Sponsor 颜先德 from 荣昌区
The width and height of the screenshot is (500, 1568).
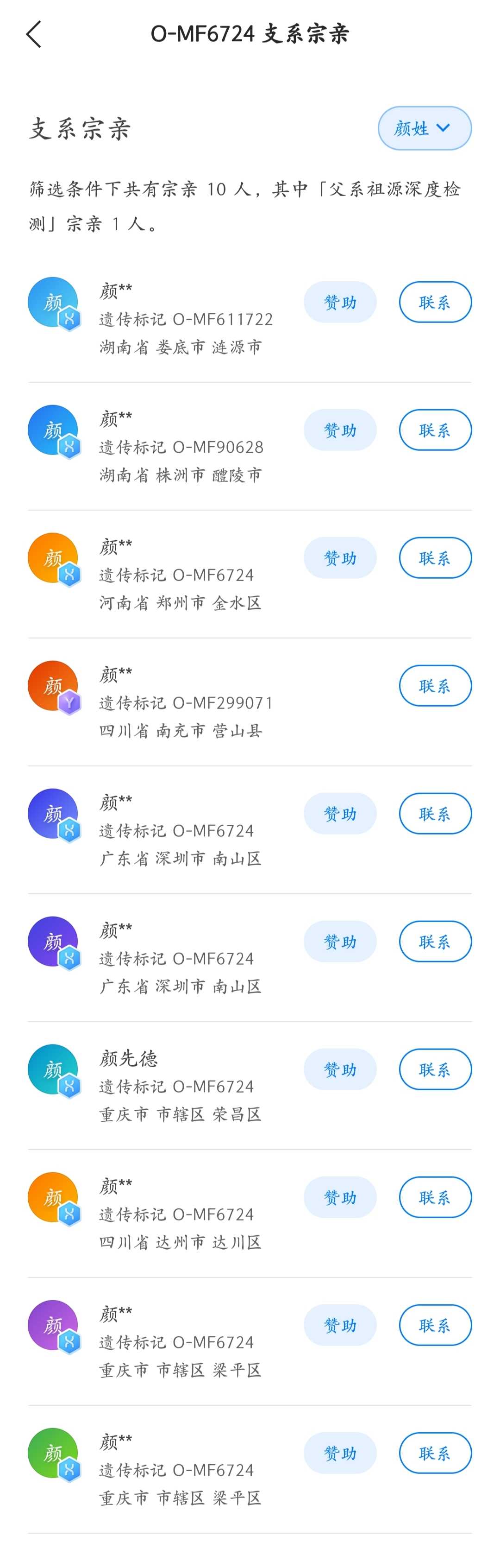point(339,1069)
